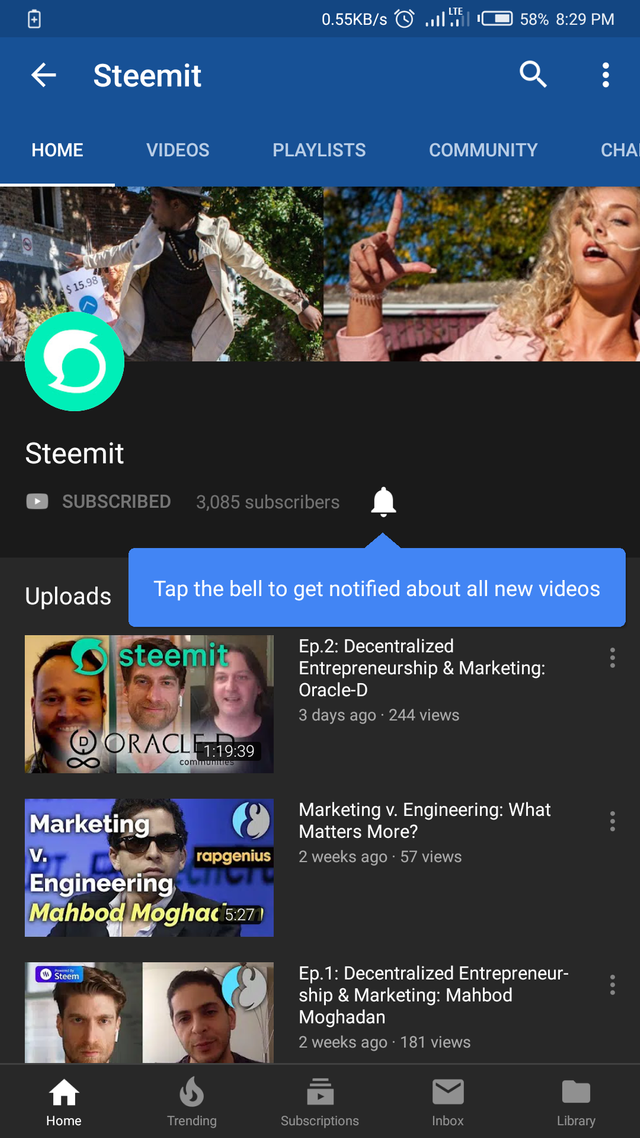Play Ep.1 Mahbod Moghadan video
640x1138 pixels.
(149, 1012)
